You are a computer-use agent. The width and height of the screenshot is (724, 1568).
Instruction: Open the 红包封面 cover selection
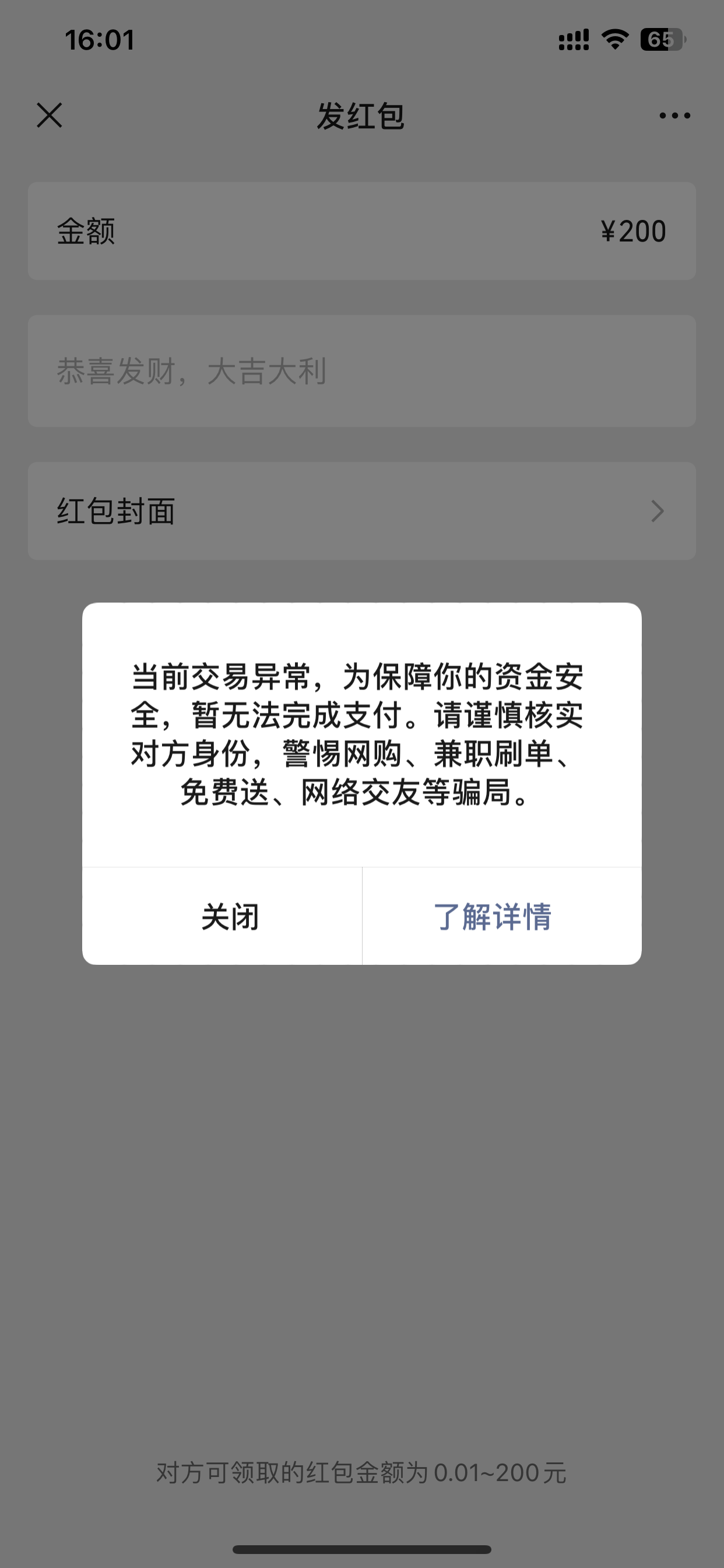click(x=361, y=510)
